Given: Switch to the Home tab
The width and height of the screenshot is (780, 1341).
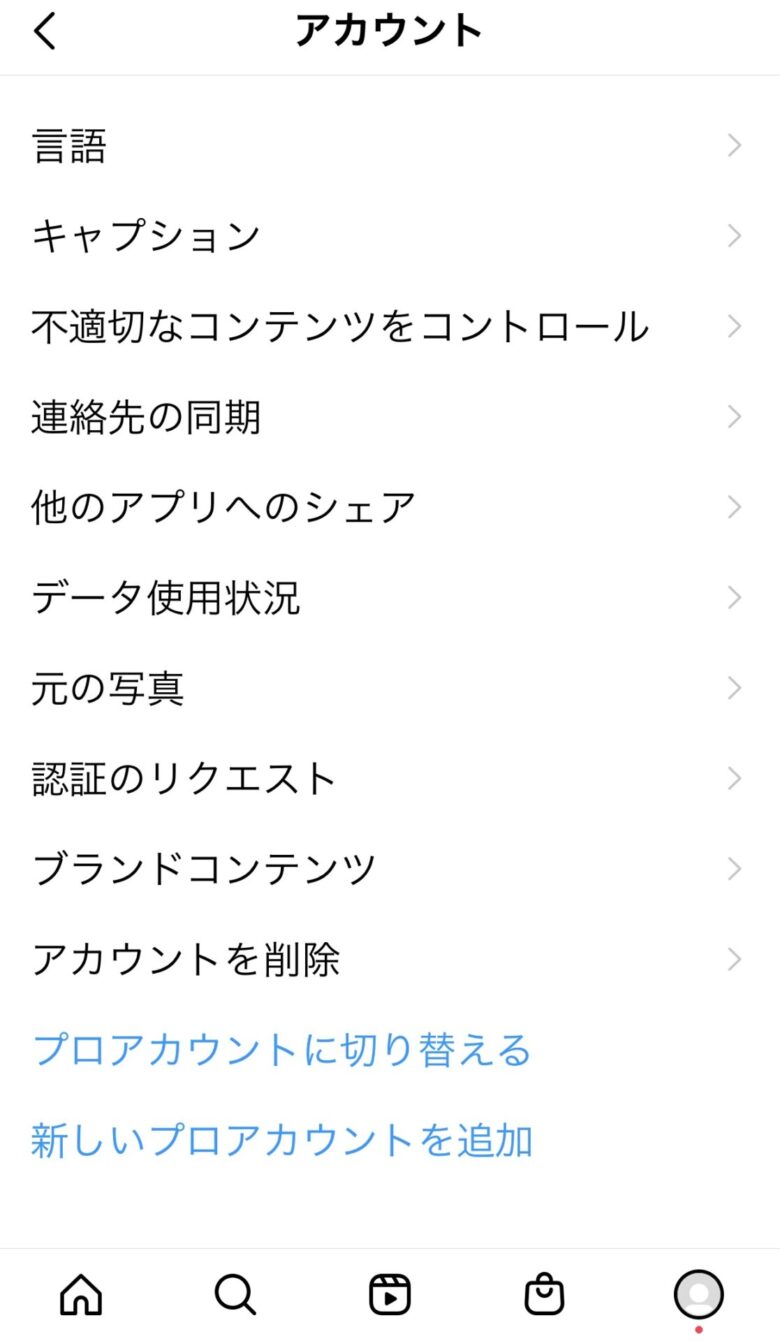Looking at the screenshot, I should [81, 1295].
